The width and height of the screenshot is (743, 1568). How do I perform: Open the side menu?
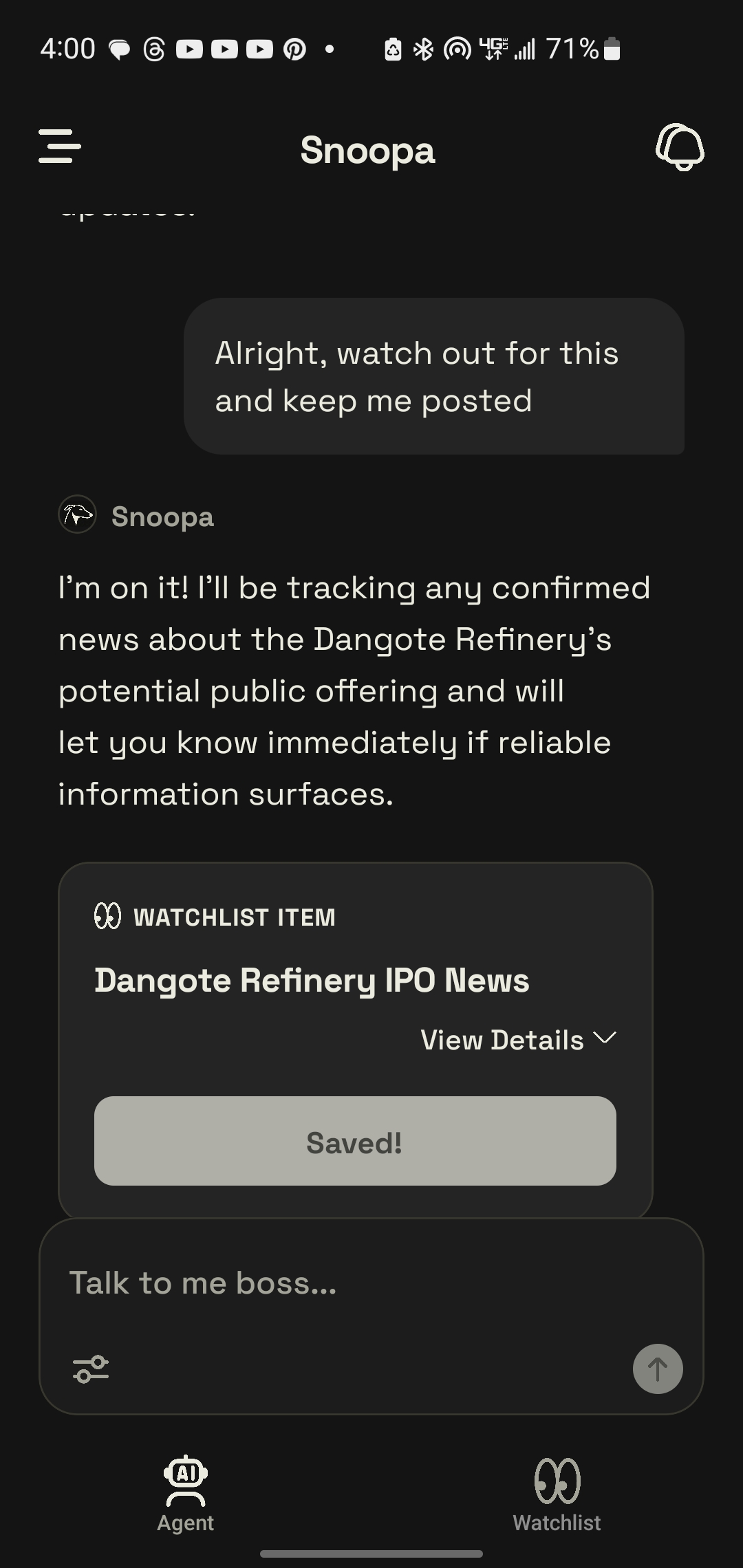click(60, 146)
